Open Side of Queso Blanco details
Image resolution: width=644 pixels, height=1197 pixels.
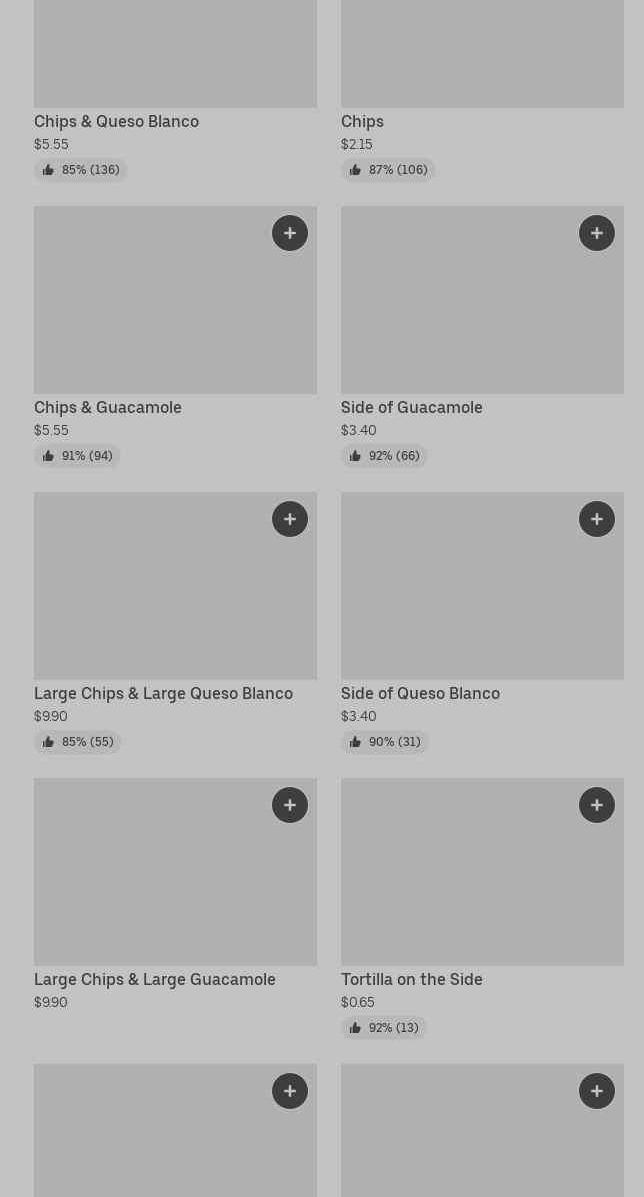[x=420, y=694]
